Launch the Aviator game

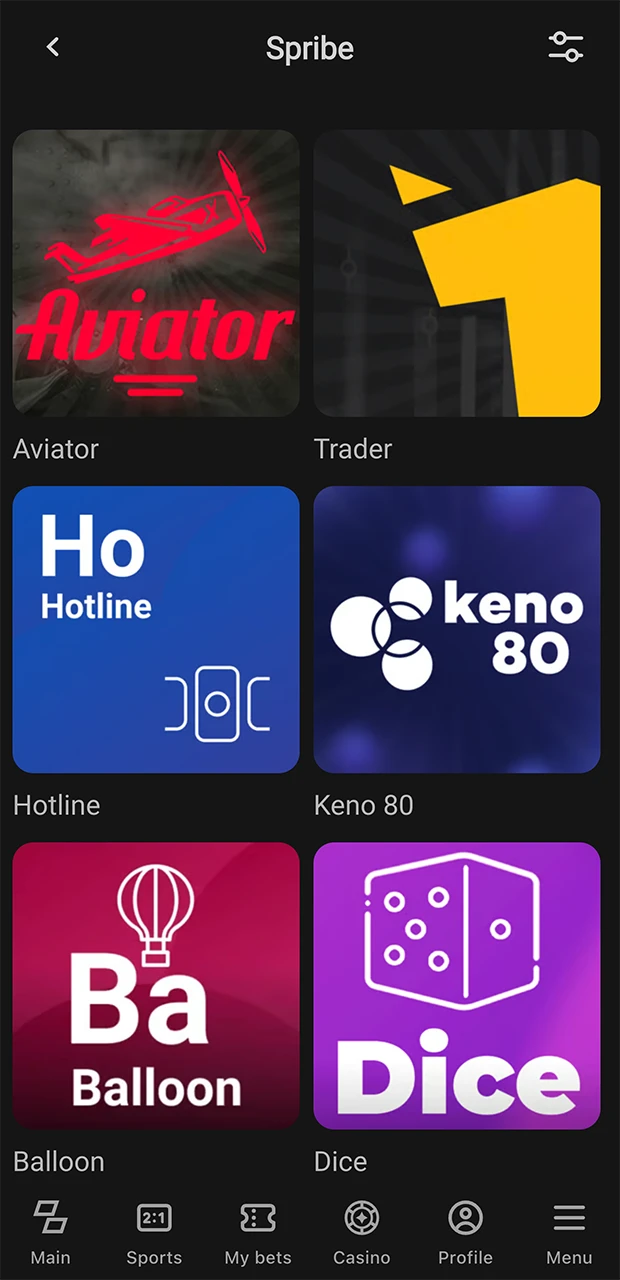(x=156, y=273)
